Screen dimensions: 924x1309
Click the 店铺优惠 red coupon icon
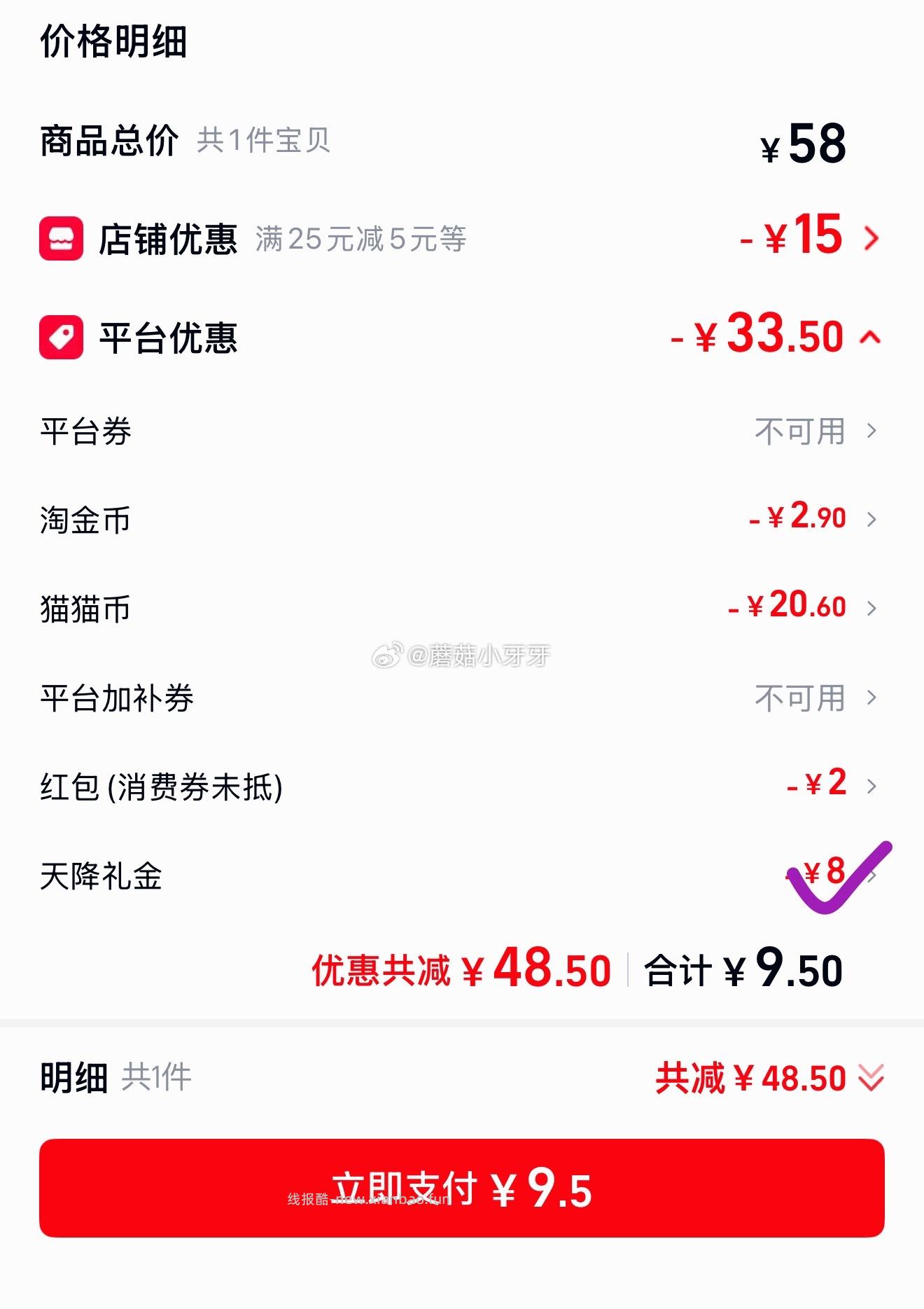click(x=60, y=238)
